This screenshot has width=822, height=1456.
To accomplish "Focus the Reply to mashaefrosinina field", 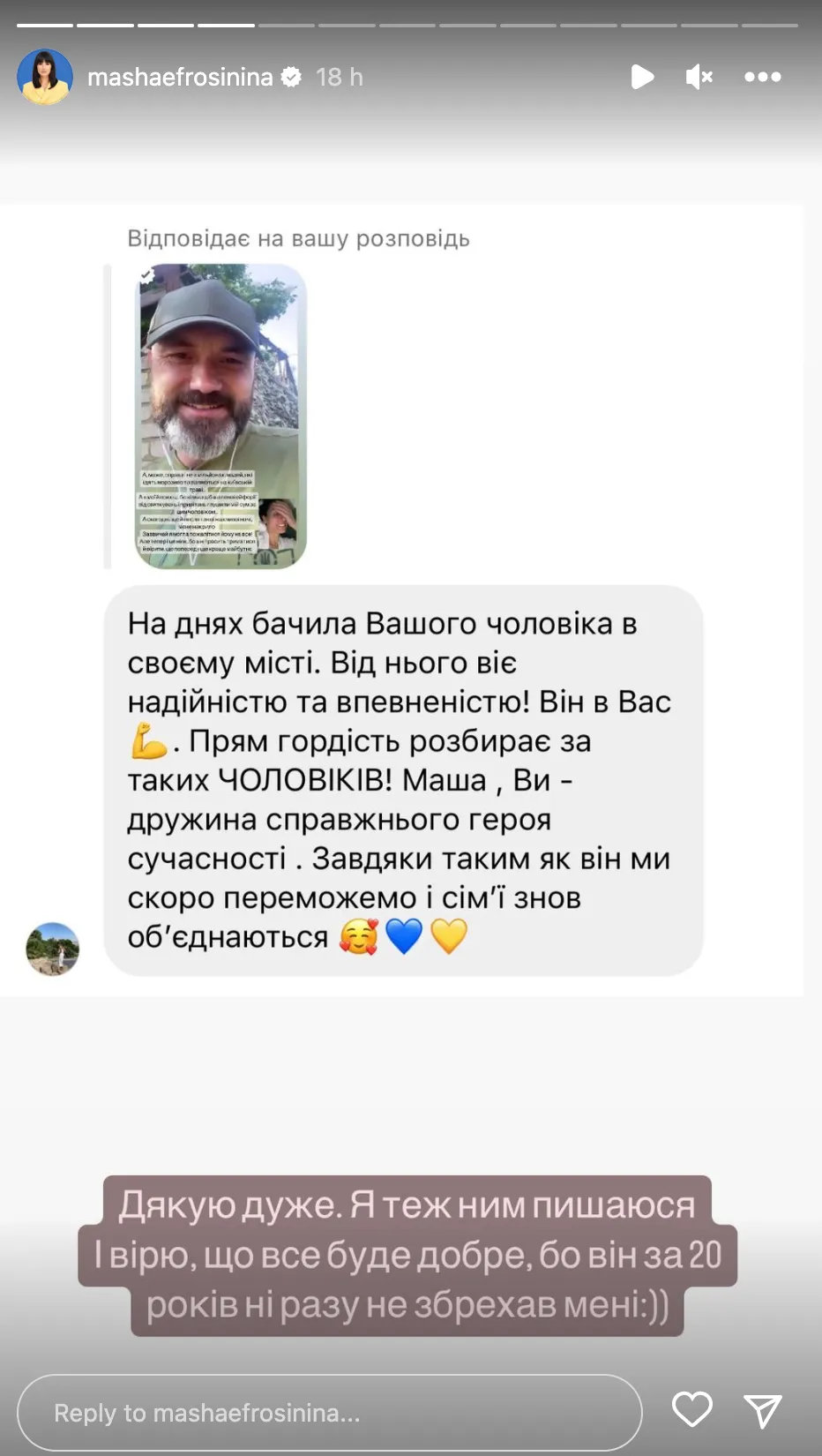I will [x=329, y=1413].
